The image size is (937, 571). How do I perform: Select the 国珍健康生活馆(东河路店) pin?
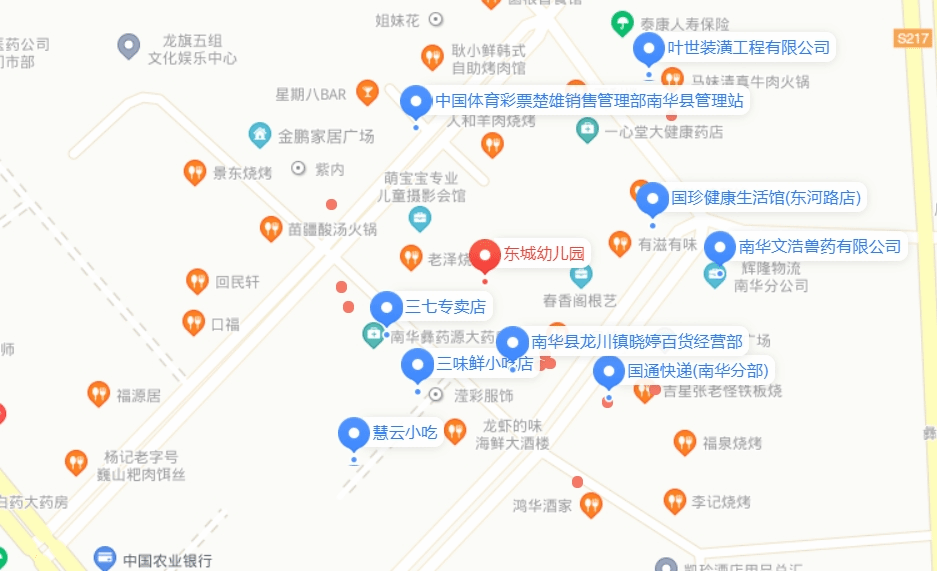pyautogui.click(x=652, y=198)
